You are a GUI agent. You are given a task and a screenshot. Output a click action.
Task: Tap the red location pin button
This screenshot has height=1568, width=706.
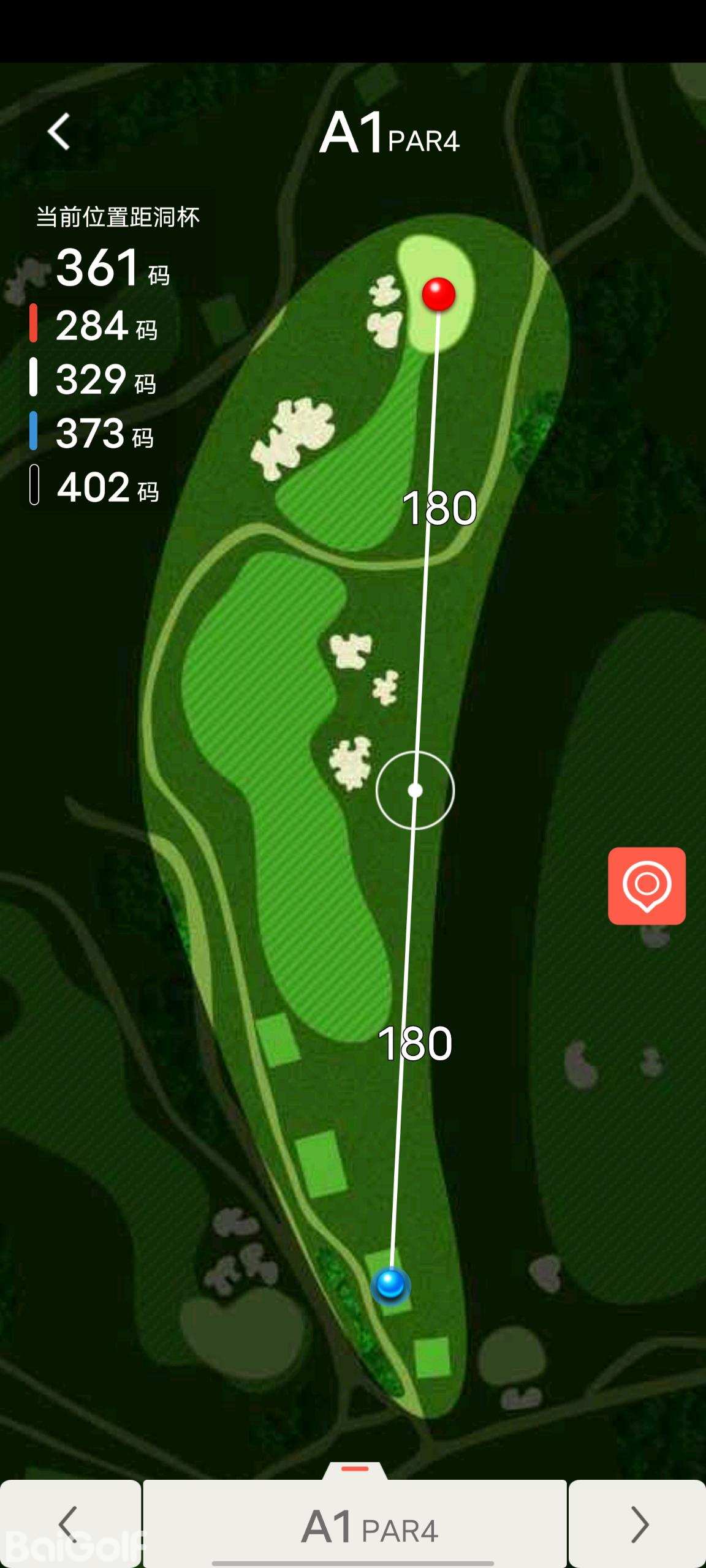(647, 886)
